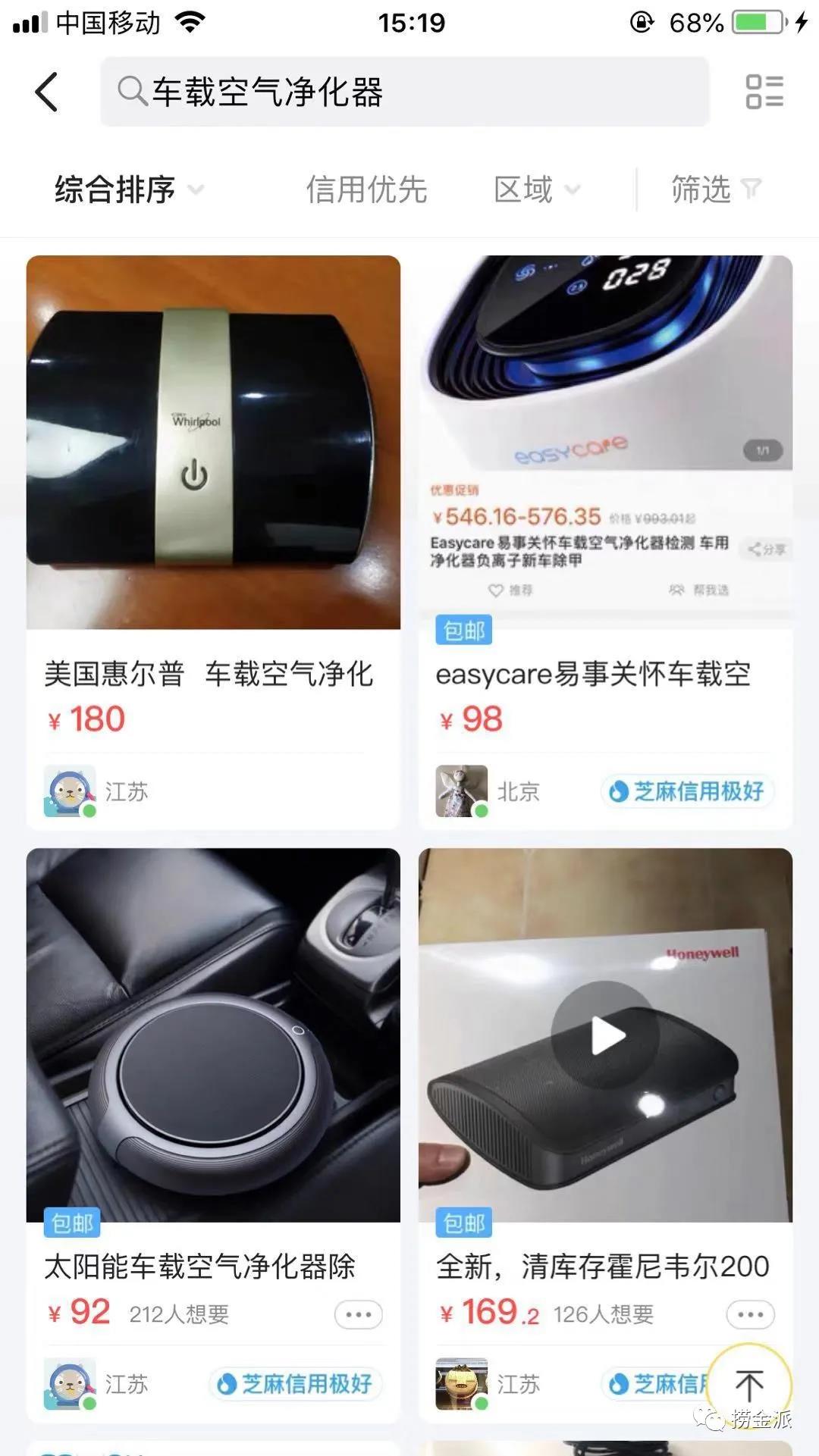Switch the results layout view
This screenshot has height=1456, width=819.
pos(764,92)
